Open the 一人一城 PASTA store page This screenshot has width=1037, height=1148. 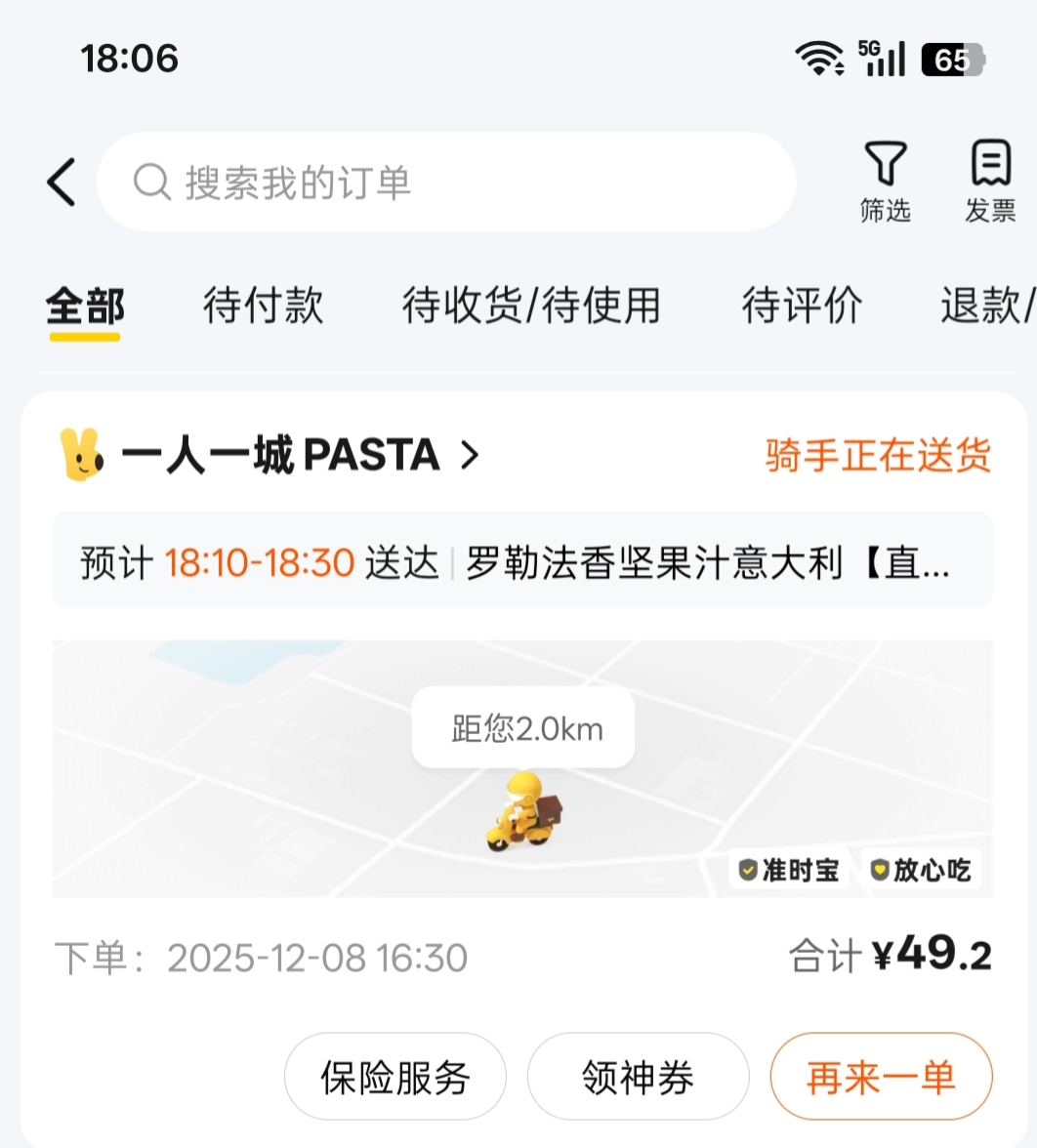click(x=298, y=455)
